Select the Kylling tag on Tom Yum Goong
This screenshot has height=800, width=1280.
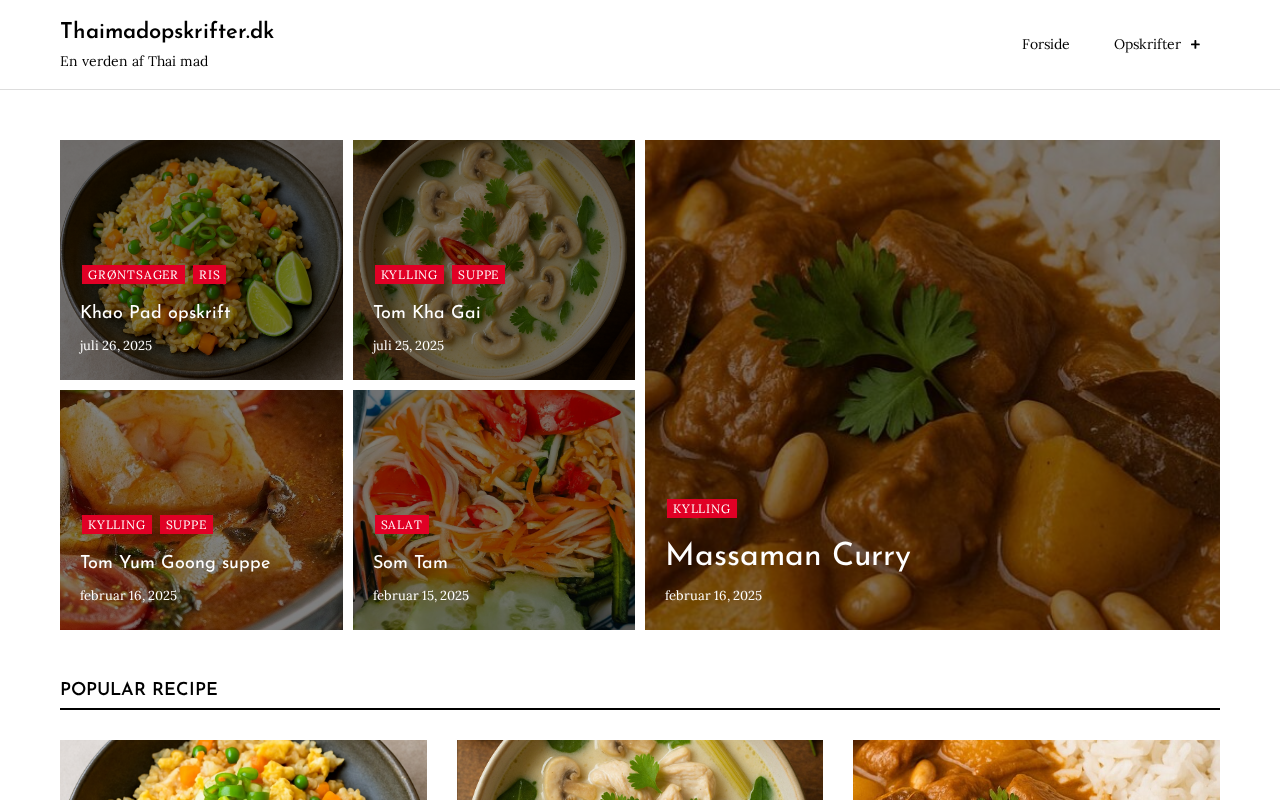[116, 525]
